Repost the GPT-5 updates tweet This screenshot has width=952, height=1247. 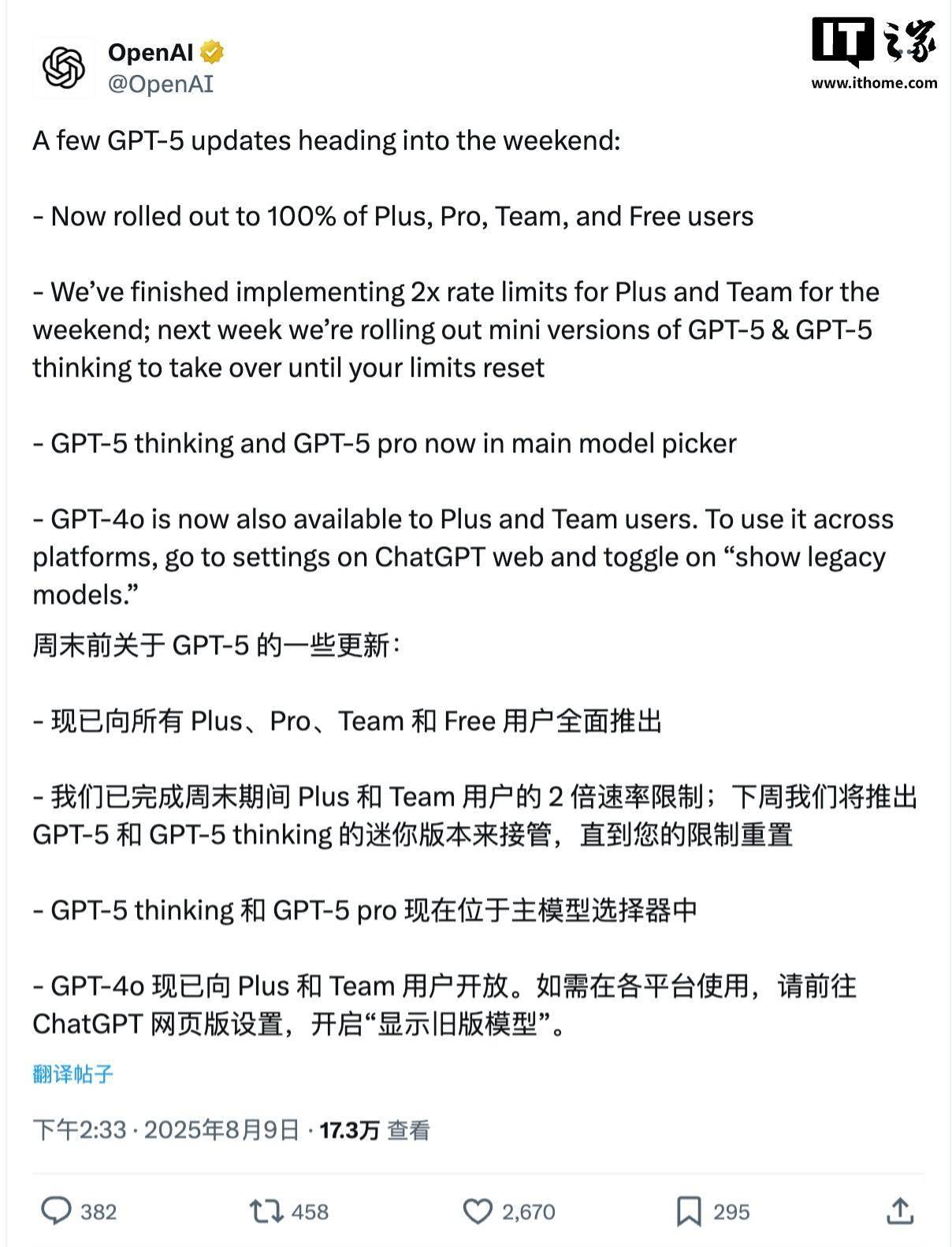tap(266, 1211)
